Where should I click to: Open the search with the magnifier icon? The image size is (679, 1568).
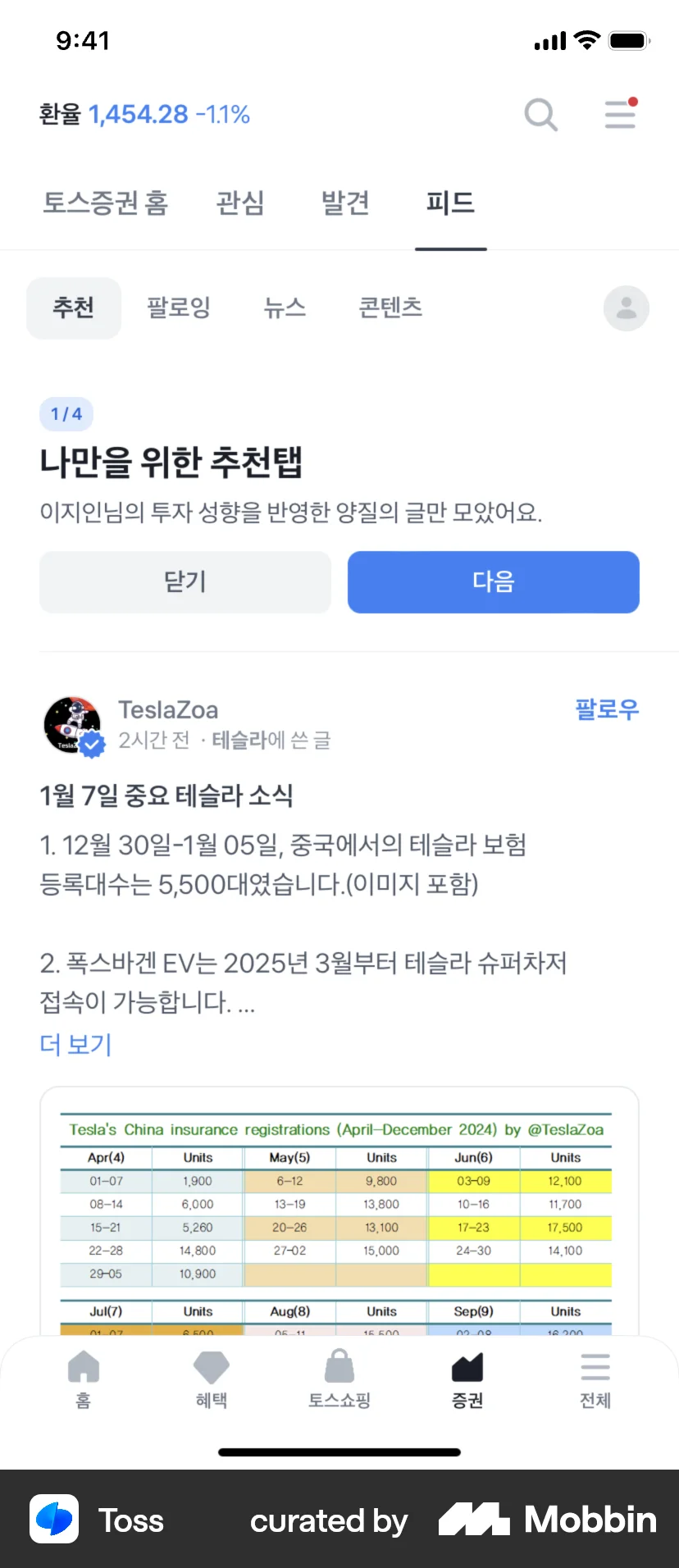[x=541, y=115]
